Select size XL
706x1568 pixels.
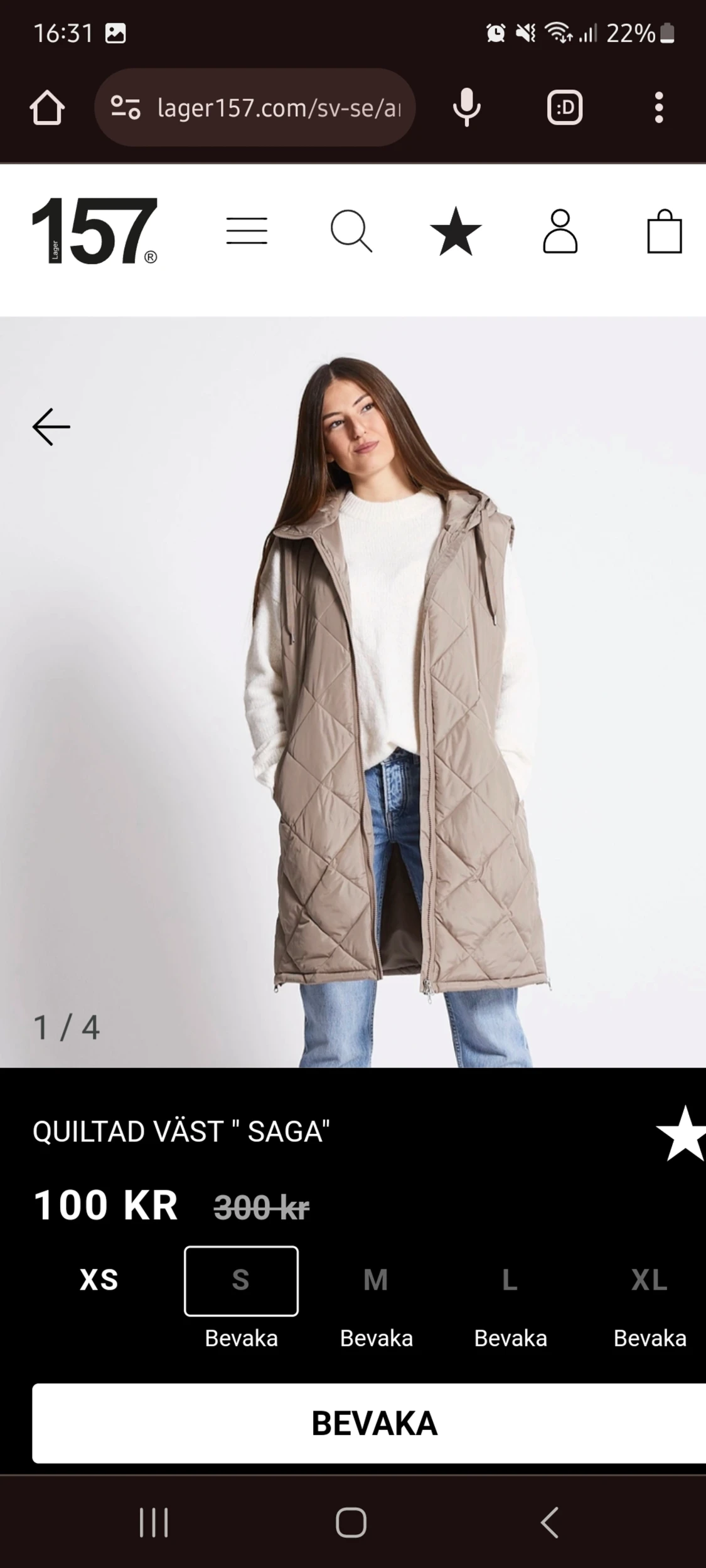point(649,1280)
